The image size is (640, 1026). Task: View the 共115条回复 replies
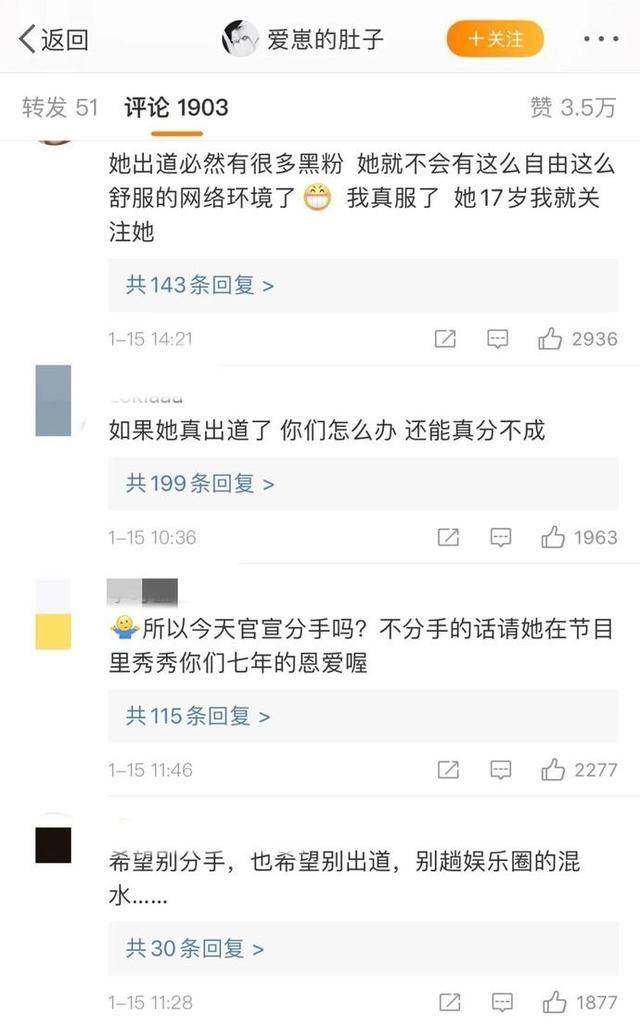click(x=200, y=716)
